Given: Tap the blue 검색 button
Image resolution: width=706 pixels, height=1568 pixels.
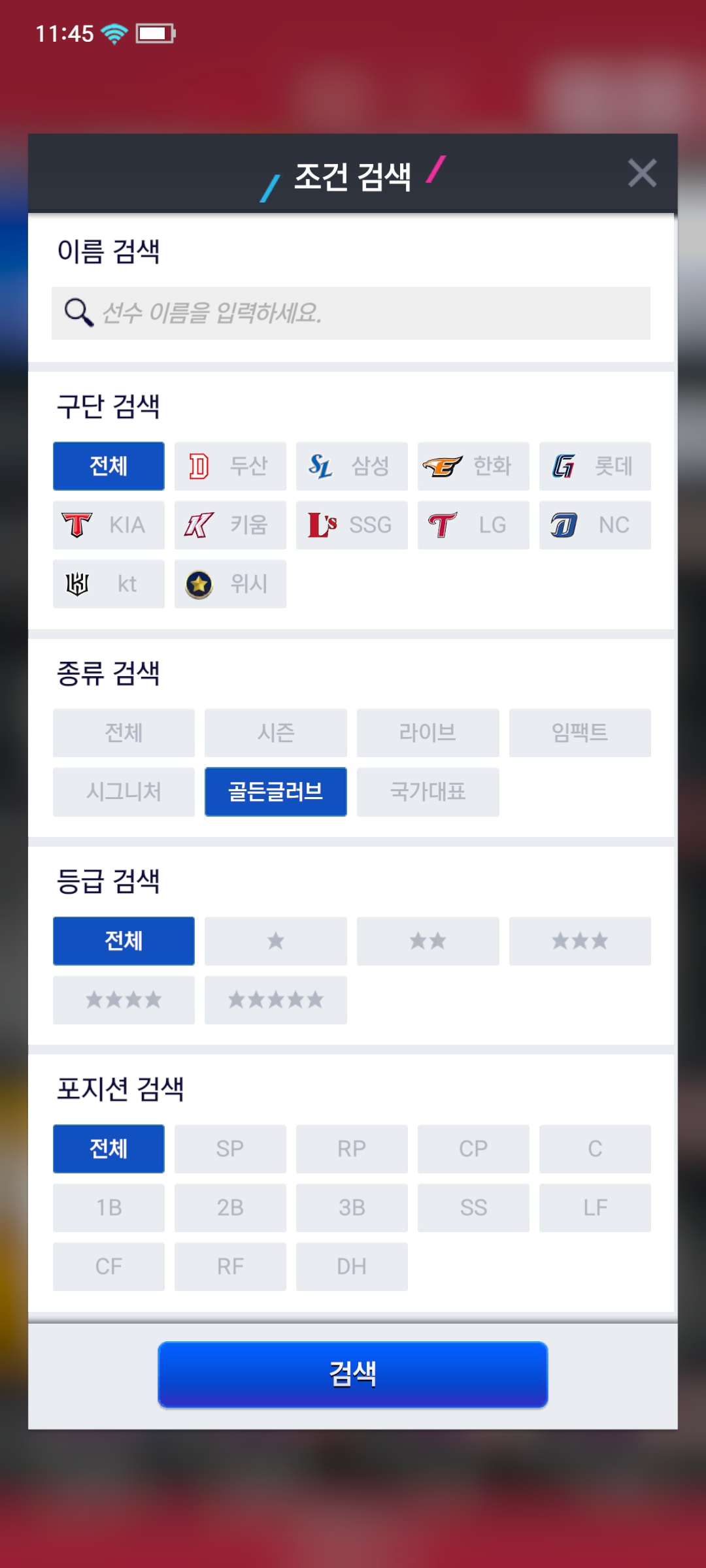Looking at the screenshot, I should click(x=353, y=1374).
